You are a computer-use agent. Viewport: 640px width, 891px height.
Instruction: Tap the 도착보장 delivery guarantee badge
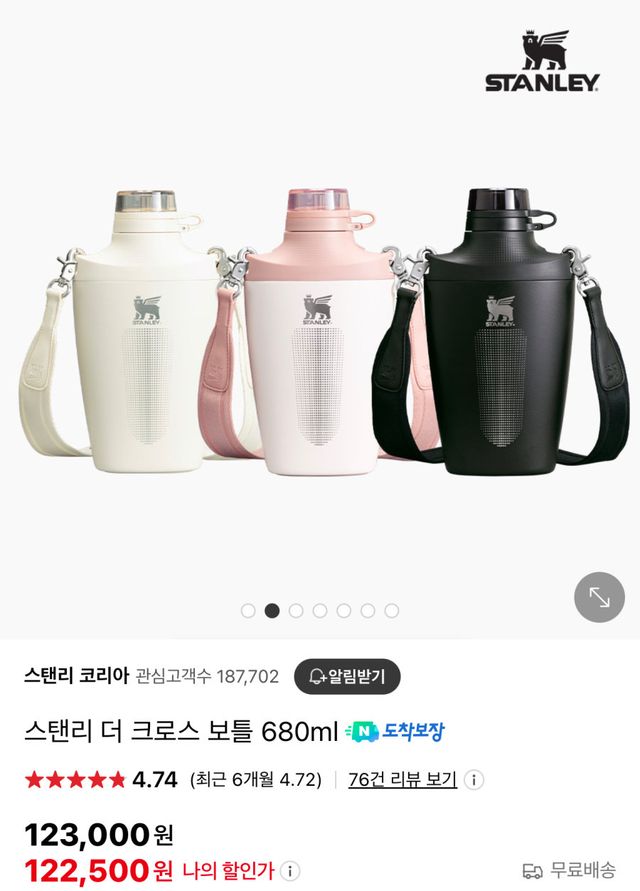[394, 731]
